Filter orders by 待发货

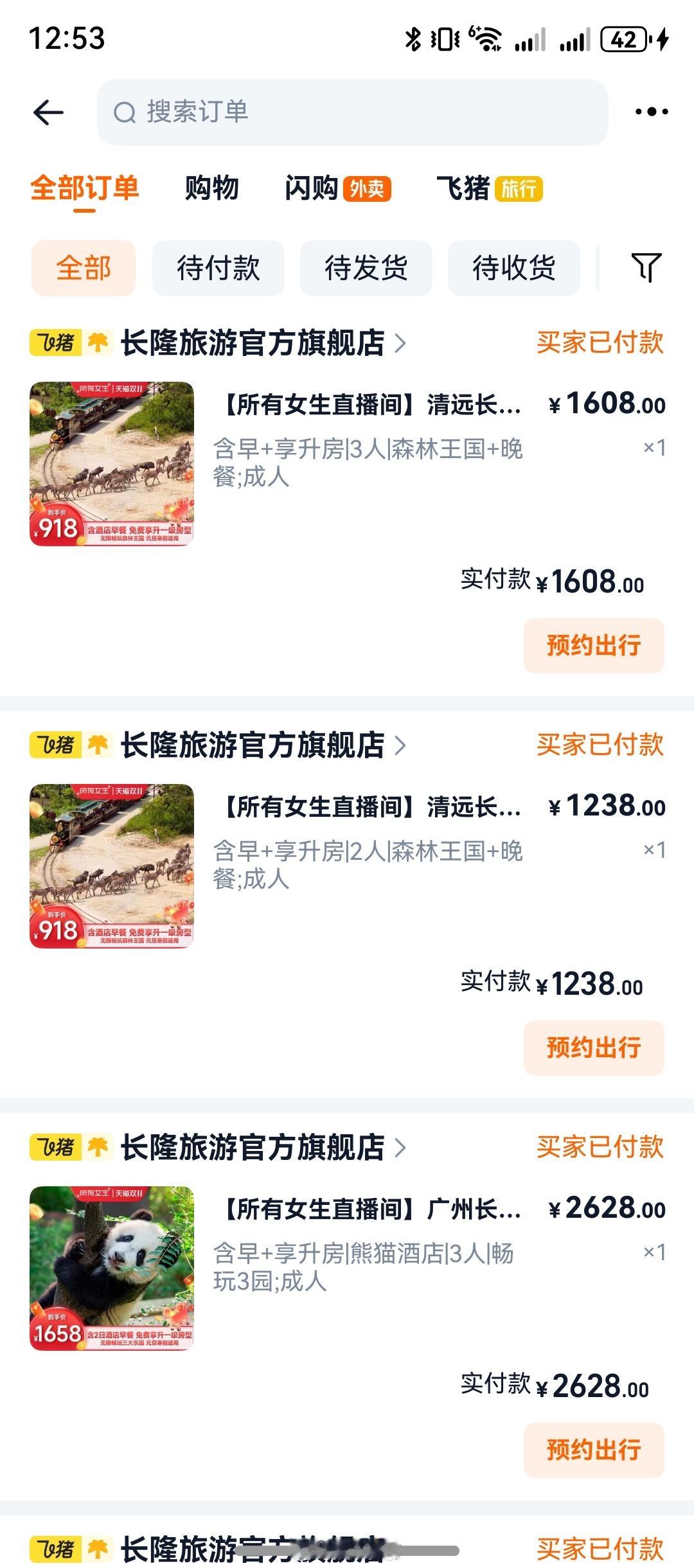click(366, 268)
